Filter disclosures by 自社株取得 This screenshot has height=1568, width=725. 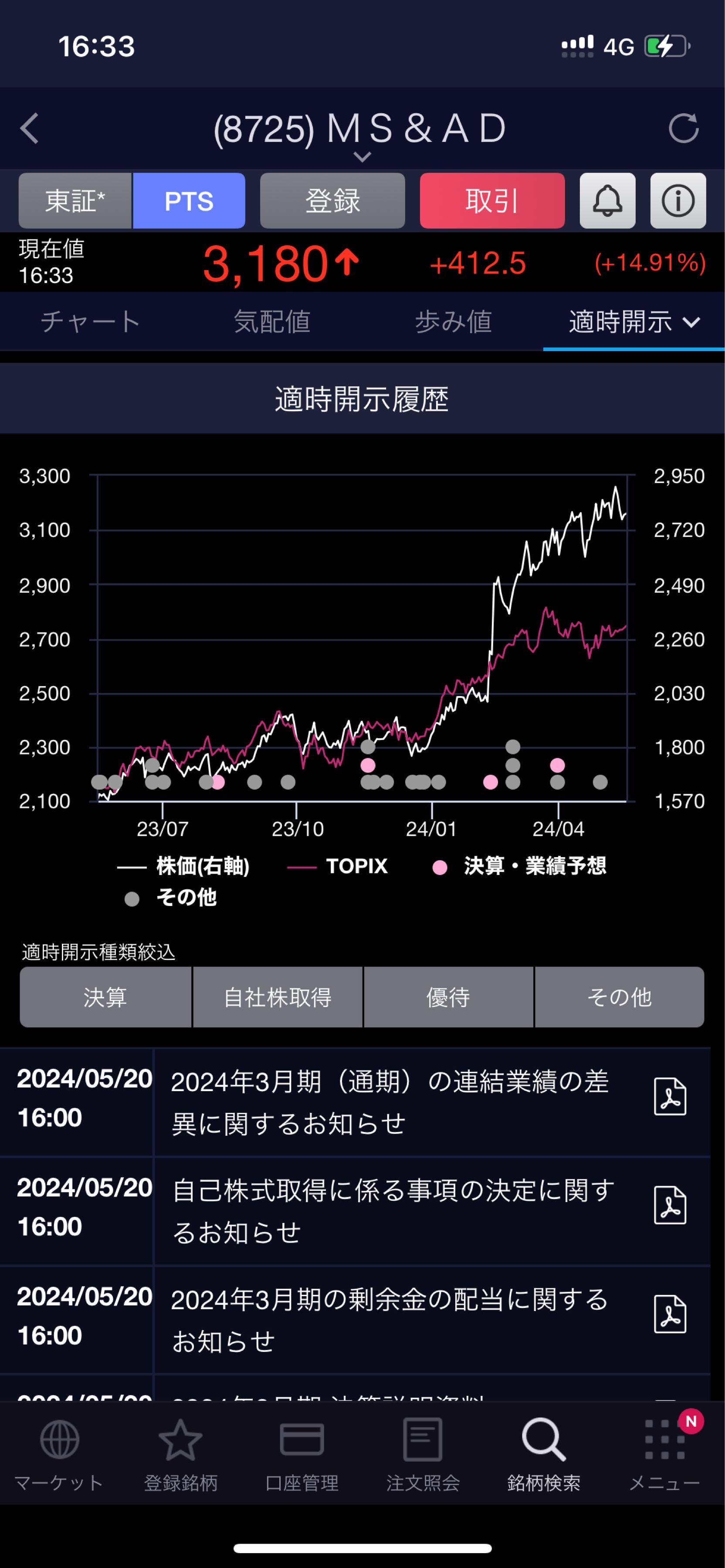[x=278, y=997]
